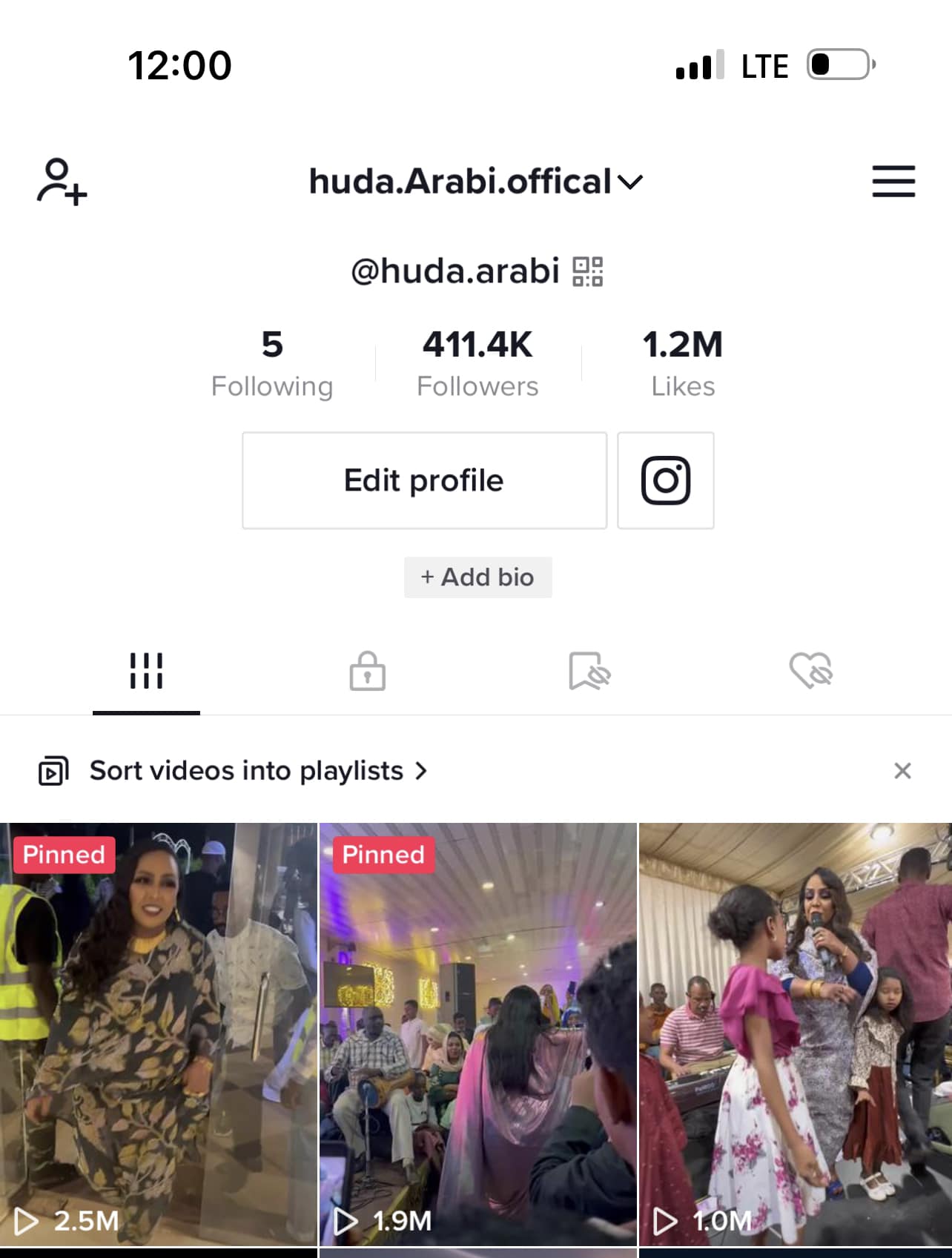952x1258 pixels.
Task: Switch to the private videos lock tab
Action: tap(367, 672)
